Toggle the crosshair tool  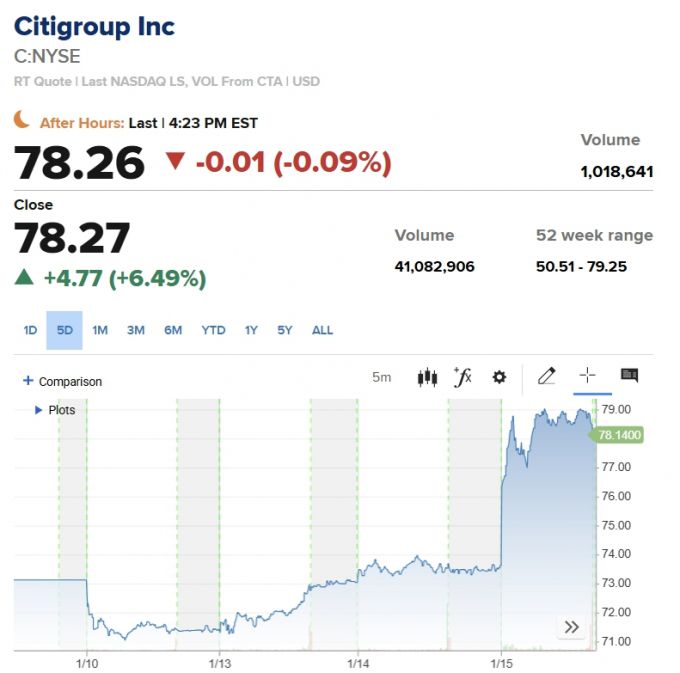tap(587, 376)
